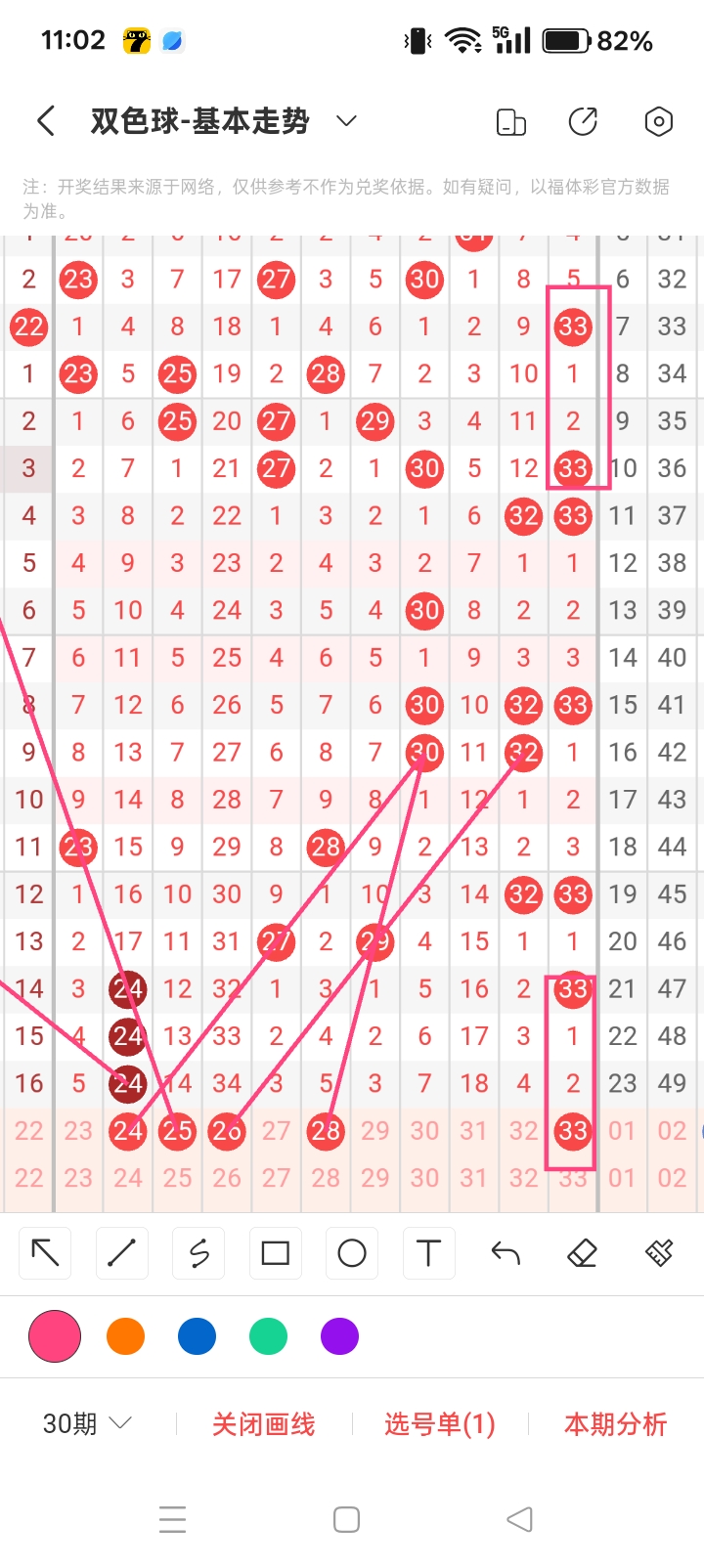Select the text annotation tool
The image size is (704, 1568).
click(428, 1252)
